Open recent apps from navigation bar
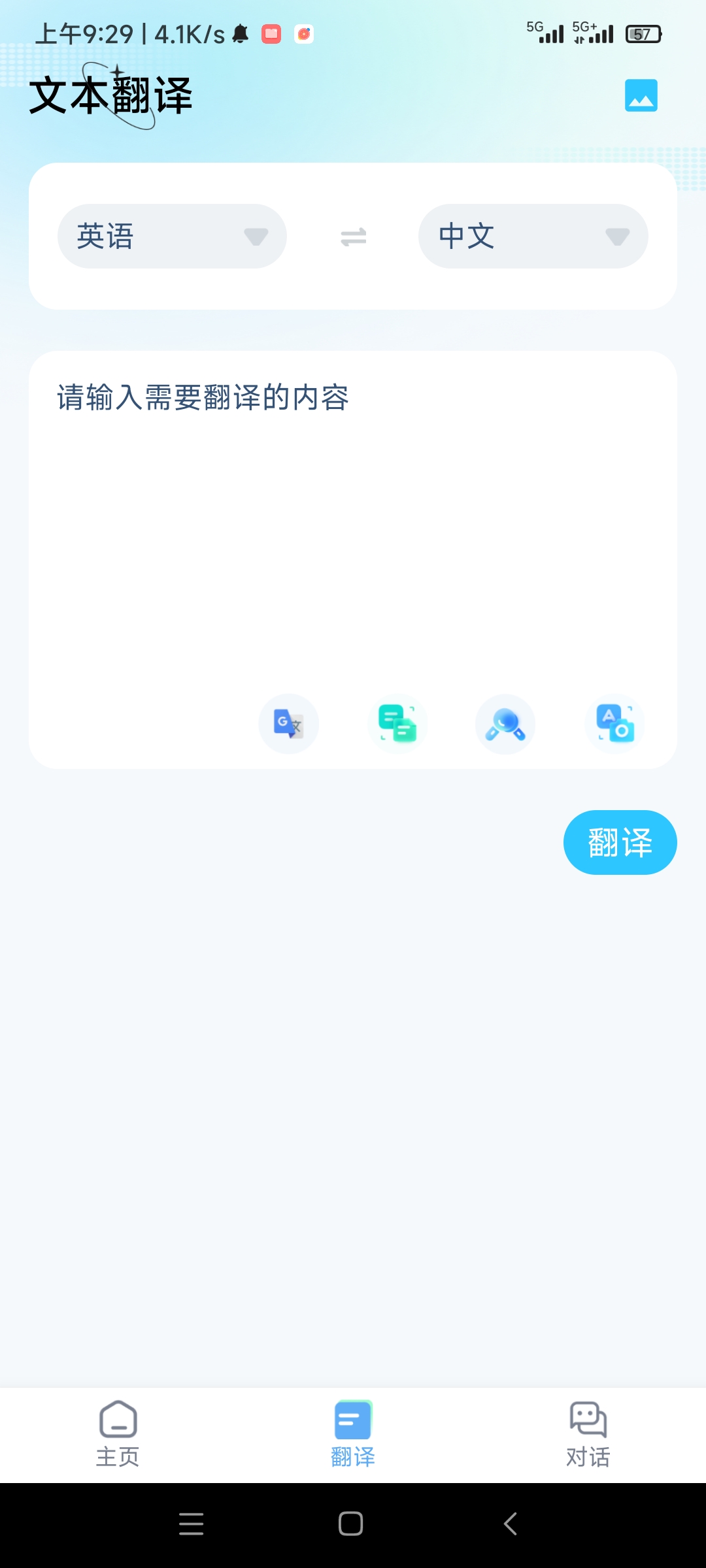Image resolution: width=706 pixels, height=1568 pixels. point(191,1524)
